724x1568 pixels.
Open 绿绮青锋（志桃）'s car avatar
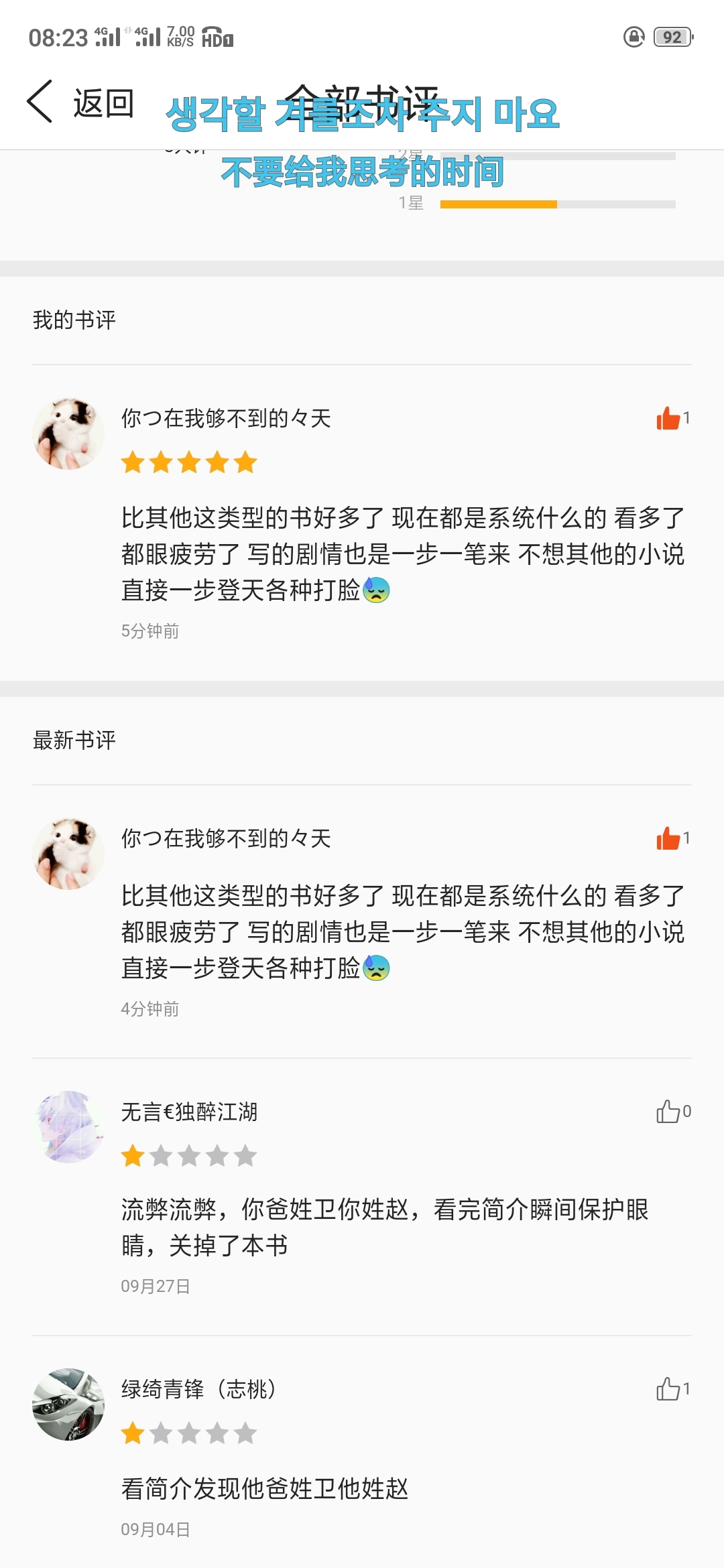click(68, 1404)
